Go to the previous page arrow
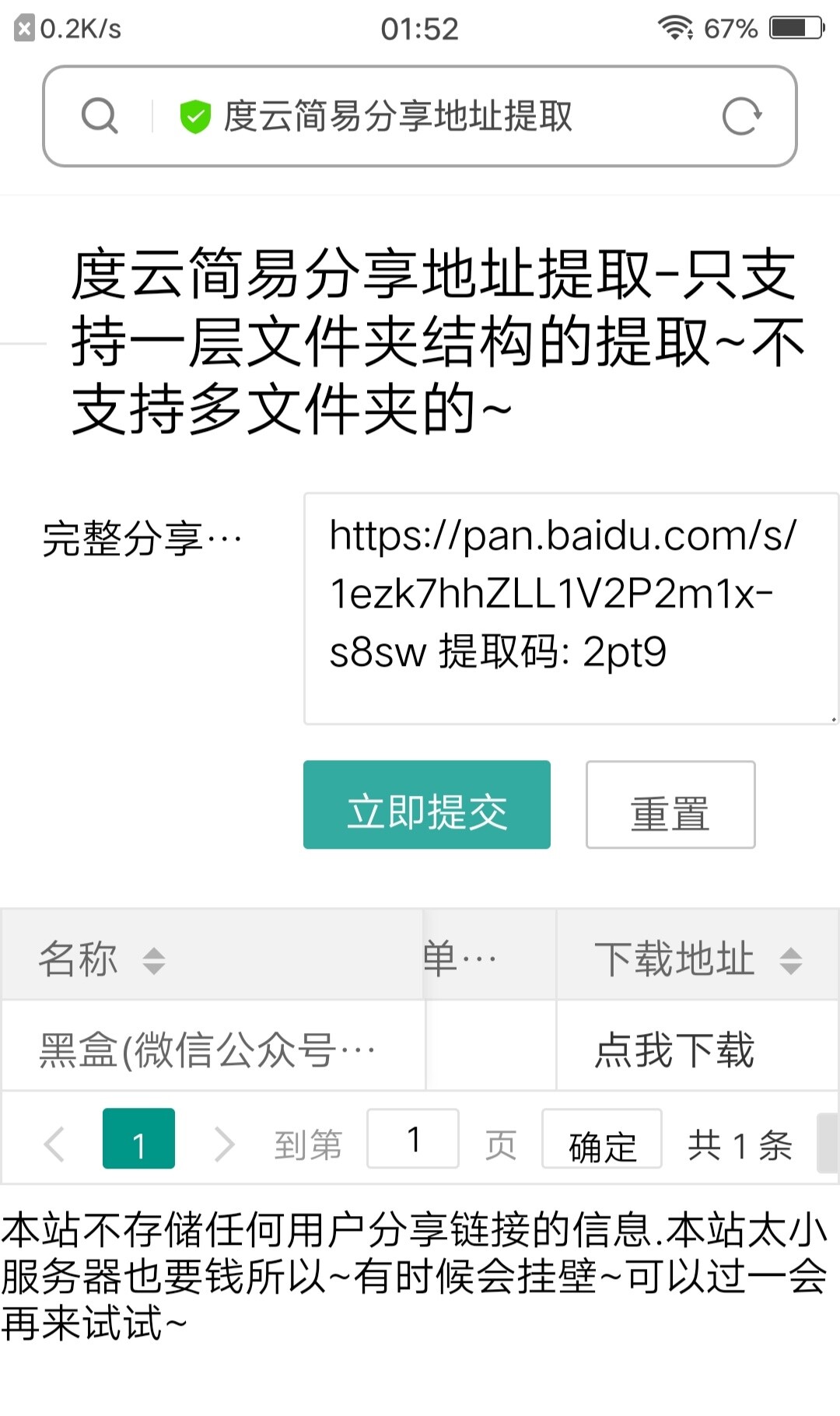Image resolution: width=840 pixels, height=1416 pixels. (x=54, y=1144)
